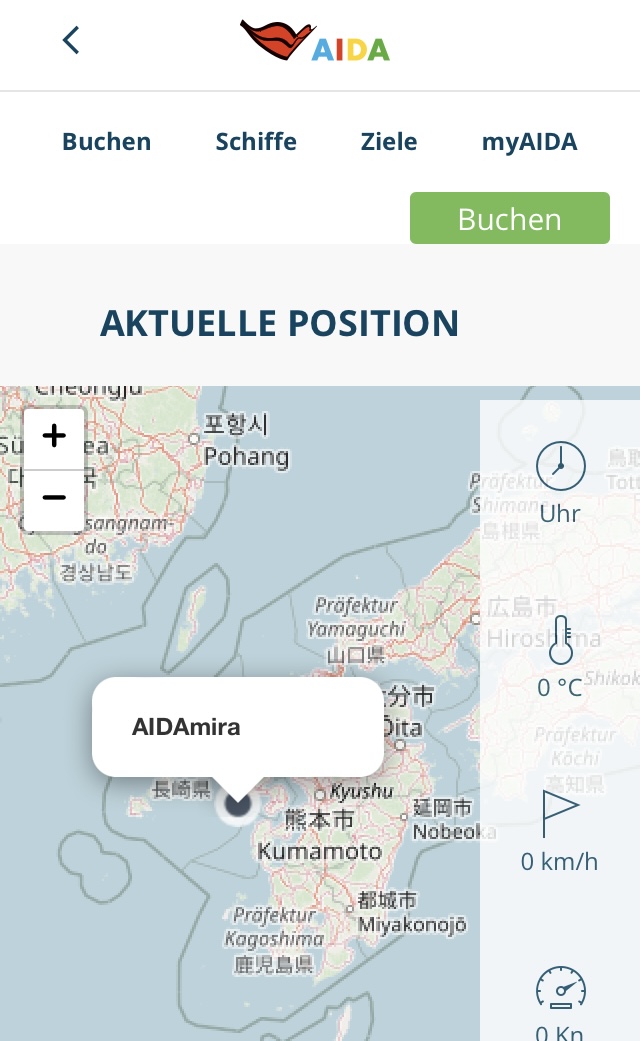Viewport: 640px width, 1041px height.
Task: Open the Buchen navigation item
Action: 107,142
